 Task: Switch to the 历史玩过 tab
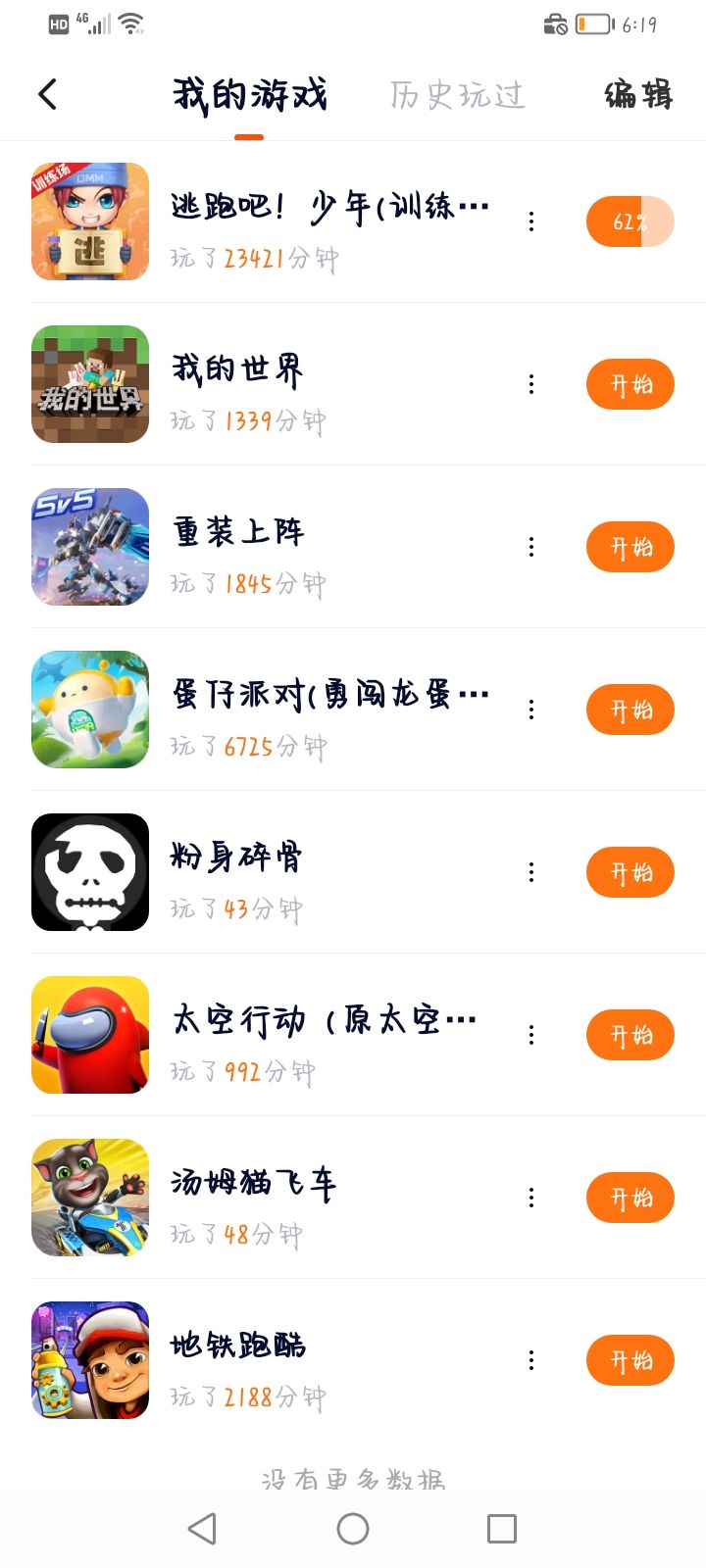pyautogui.click(x=457, y=95)
